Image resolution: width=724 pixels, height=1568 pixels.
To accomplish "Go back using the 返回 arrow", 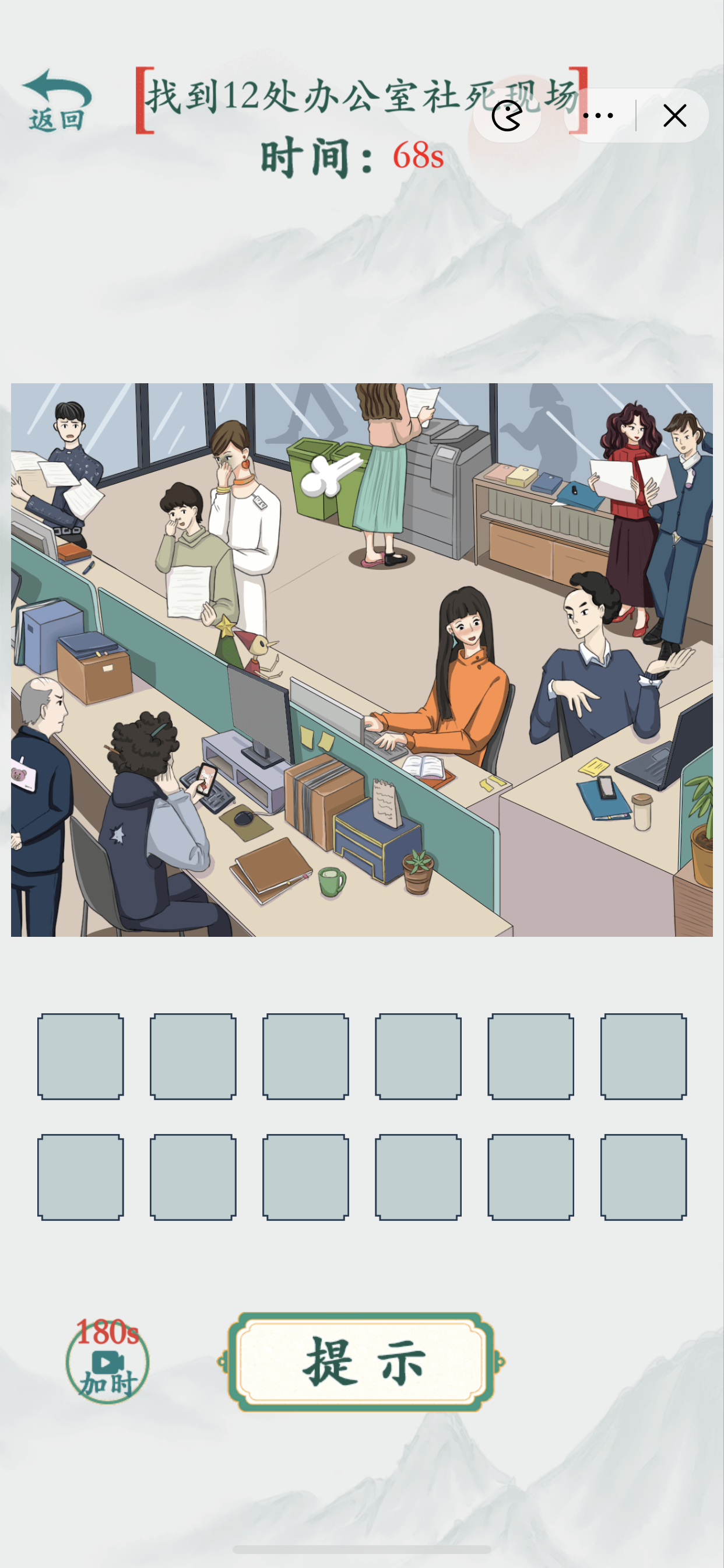I will coord(56,101).
